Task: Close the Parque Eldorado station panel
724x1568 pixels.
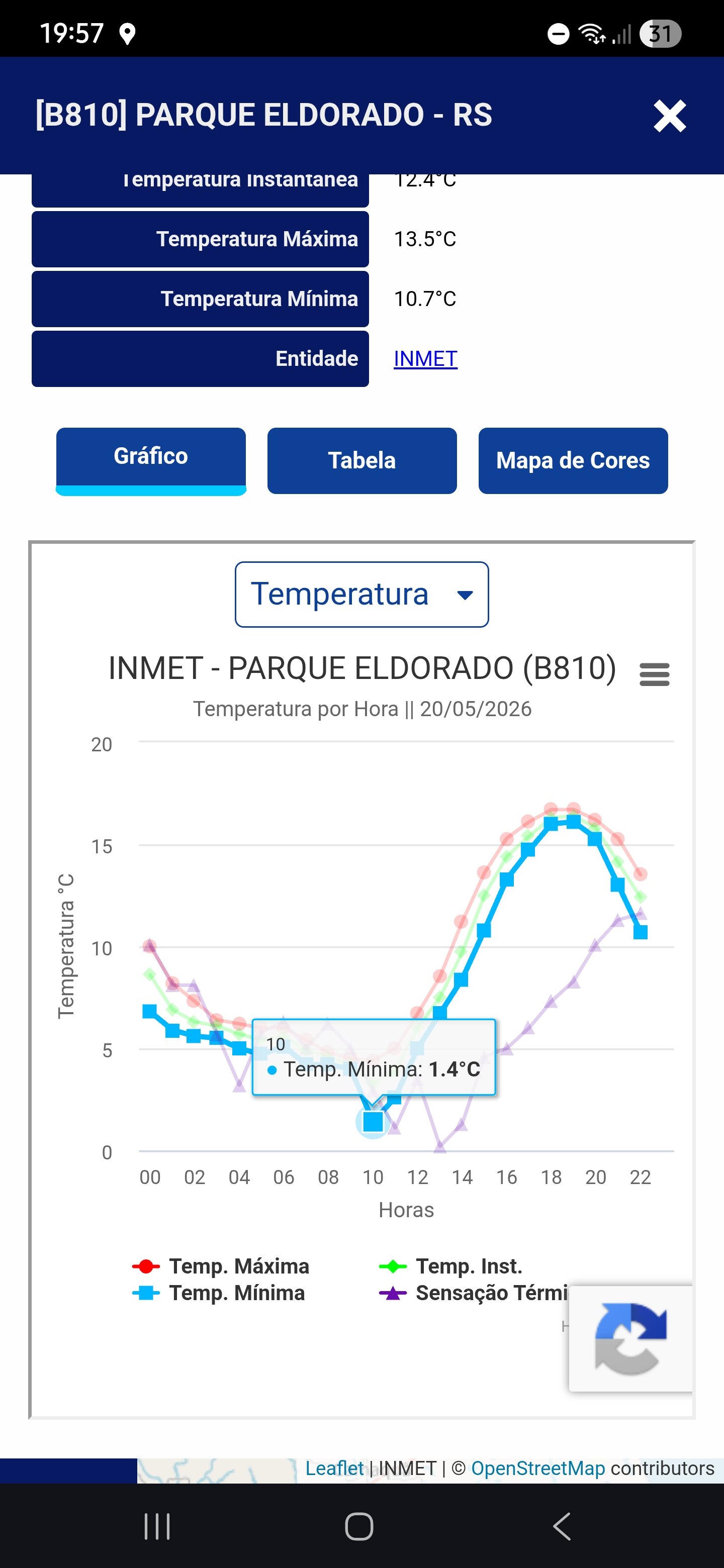Action: 669,116
